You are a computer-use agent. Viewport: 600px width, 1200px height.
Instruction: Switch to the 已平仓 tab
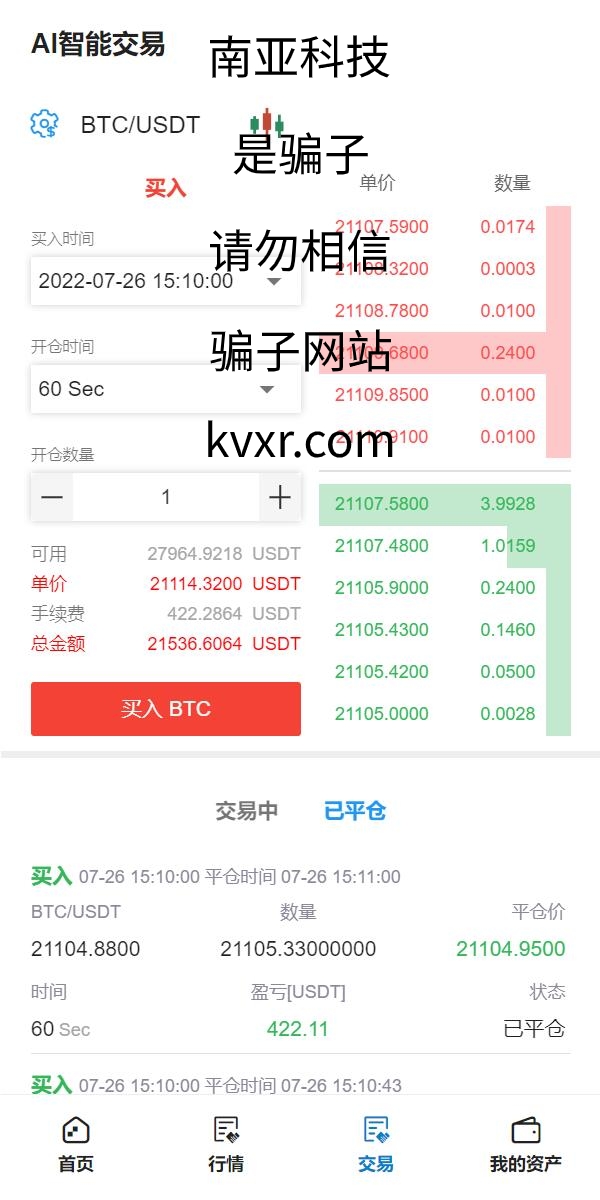click(355, 811)
